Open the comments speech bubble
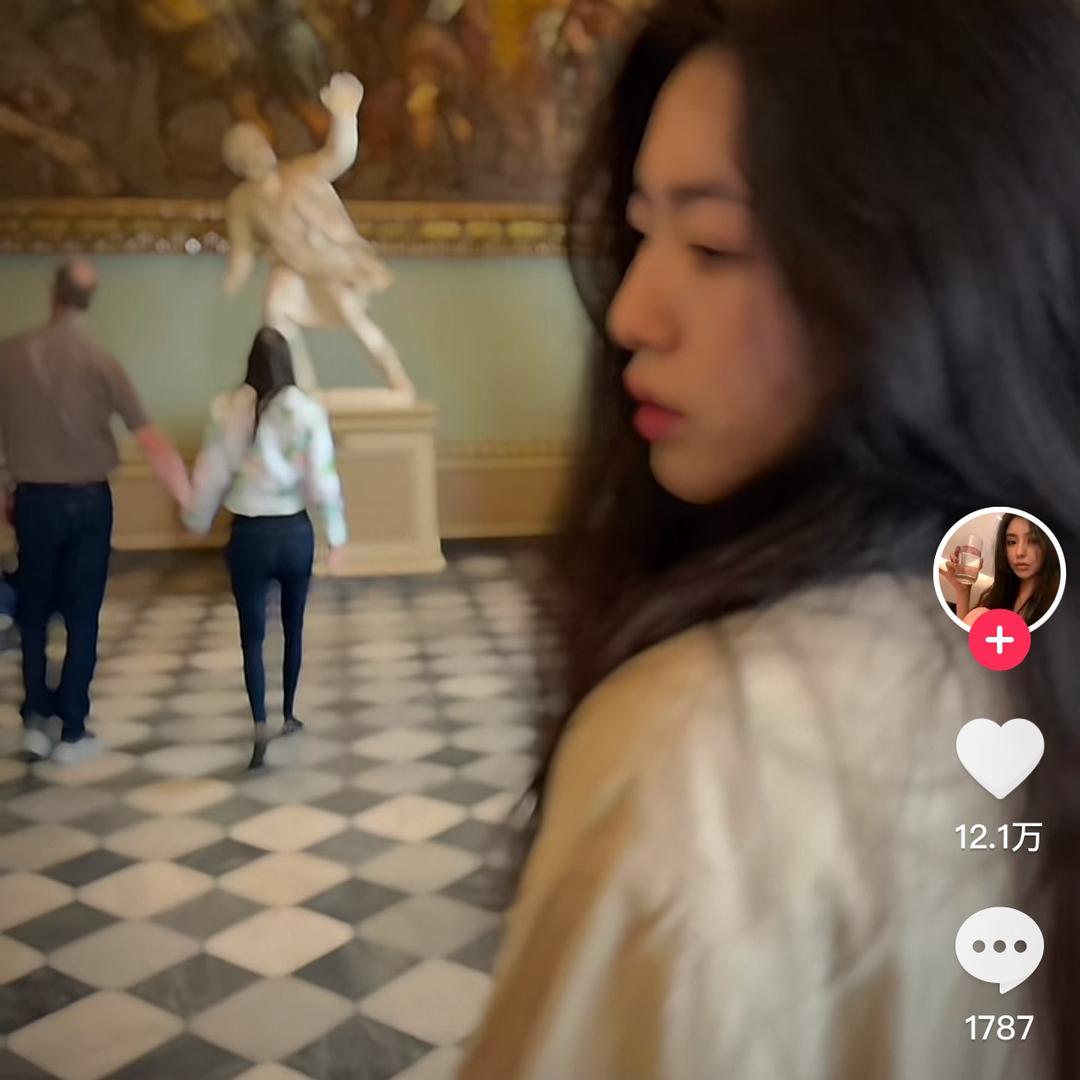The height and width of the screenshot is (1080, 1080). pyautogui.click(x=999, y=948)
